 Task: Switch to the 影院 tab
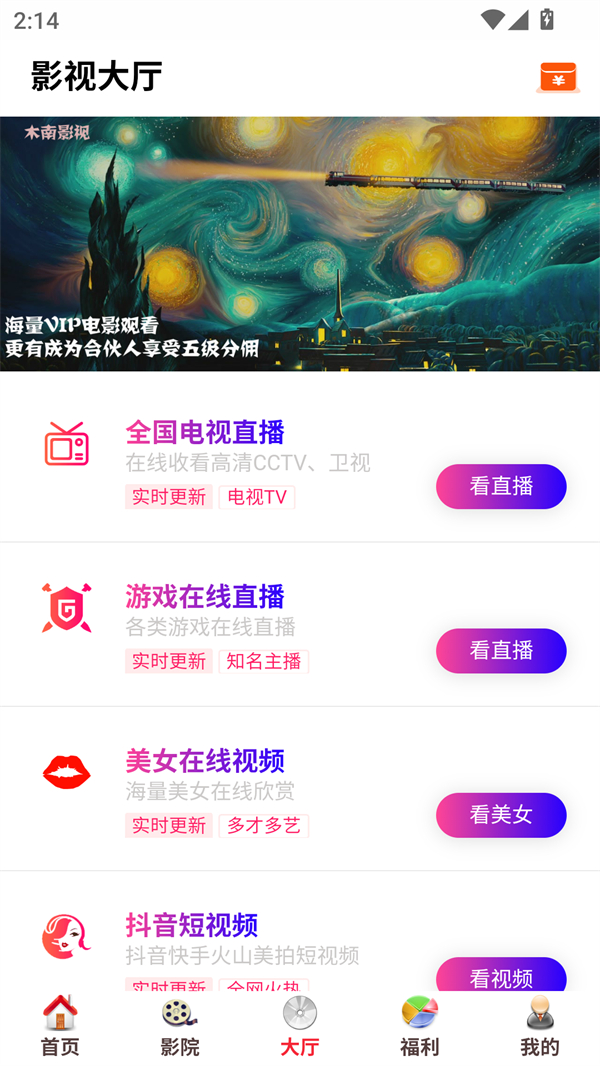180,1026
